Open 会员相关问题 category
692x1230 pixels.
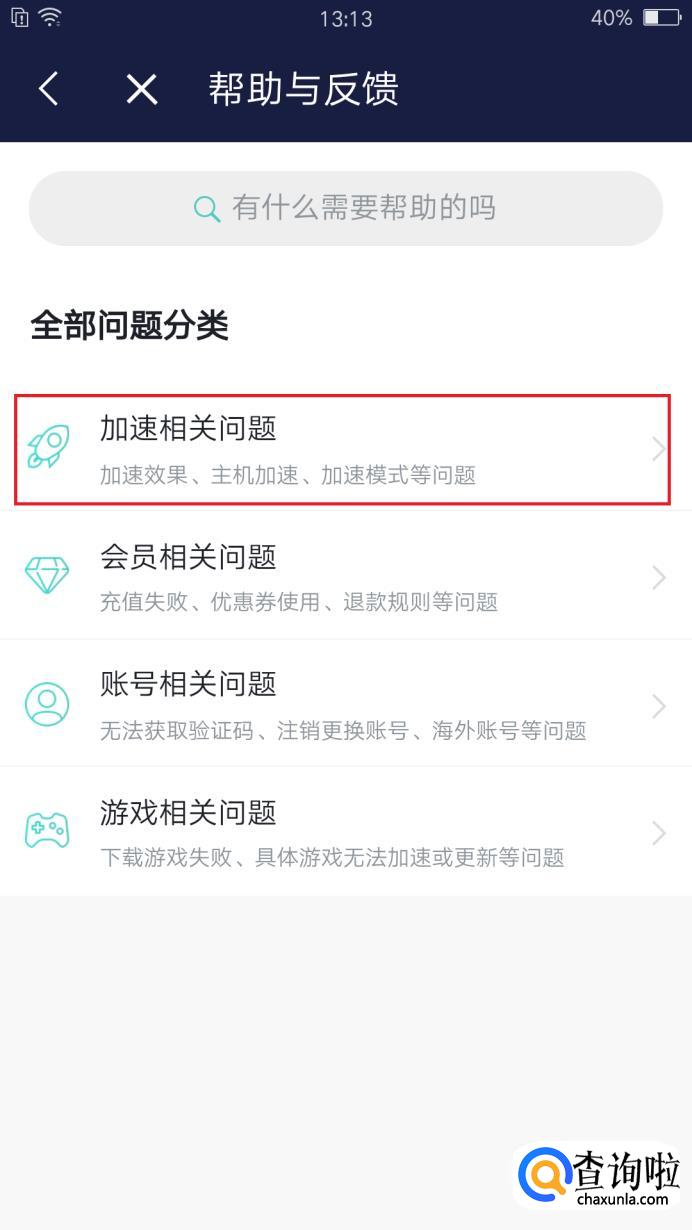point(343,576)
